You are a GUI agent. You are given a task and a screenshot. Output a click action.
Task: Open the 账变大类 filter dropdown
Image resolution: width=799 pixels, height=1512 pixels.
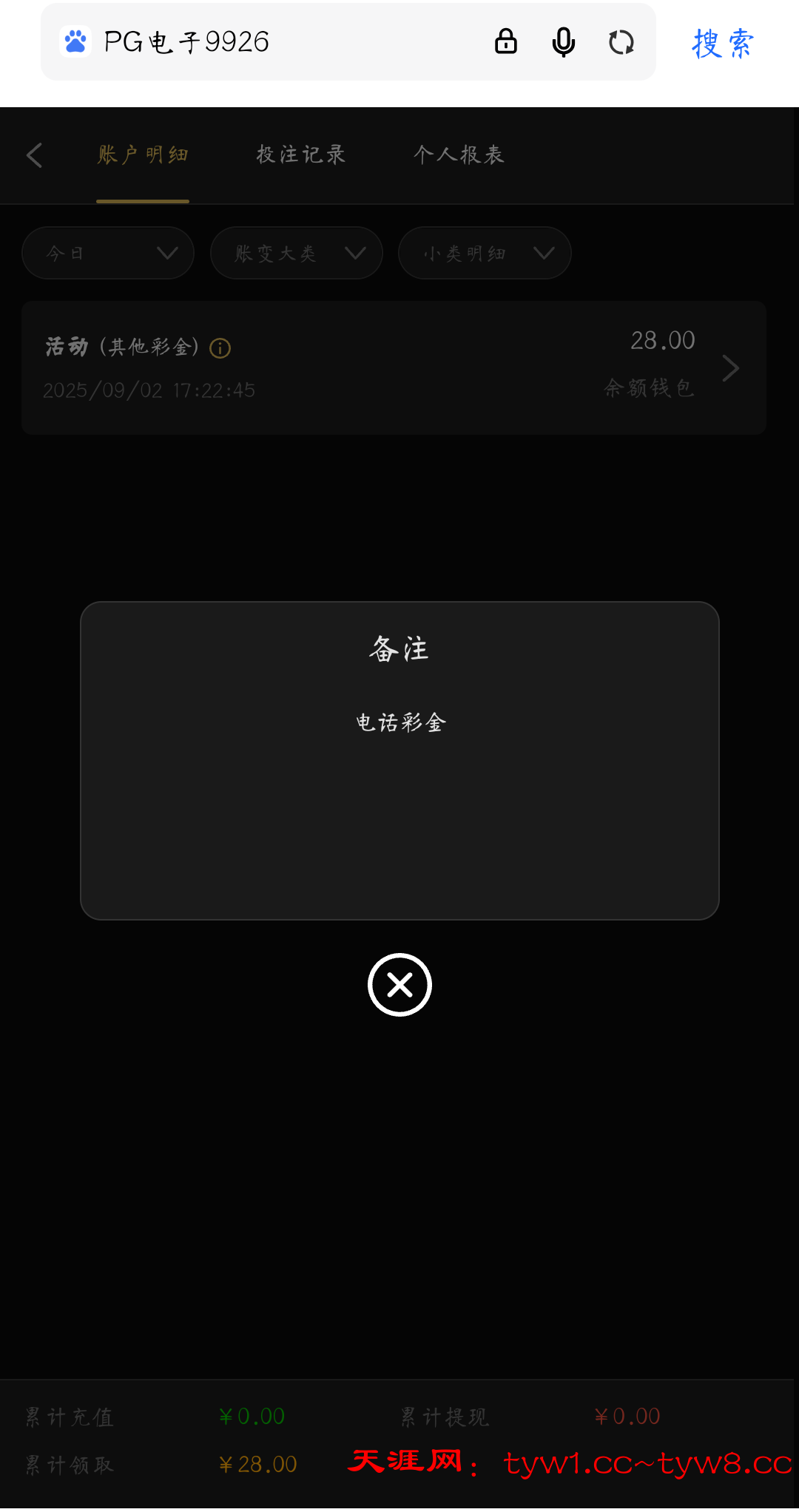296,253
